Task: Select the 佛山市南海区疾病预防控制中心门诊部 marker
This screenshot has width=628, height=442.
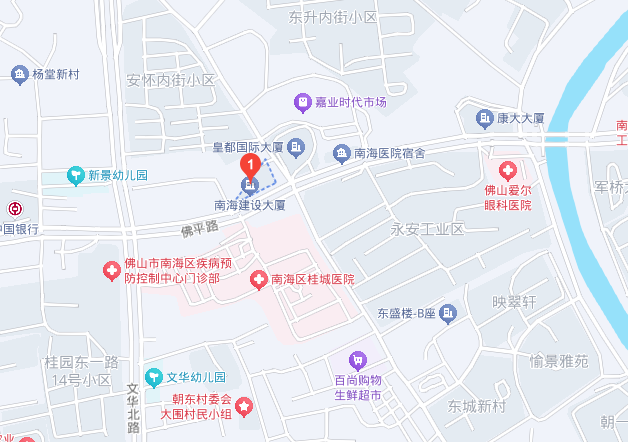Action: pyautogui.click(x=113, y=270)
